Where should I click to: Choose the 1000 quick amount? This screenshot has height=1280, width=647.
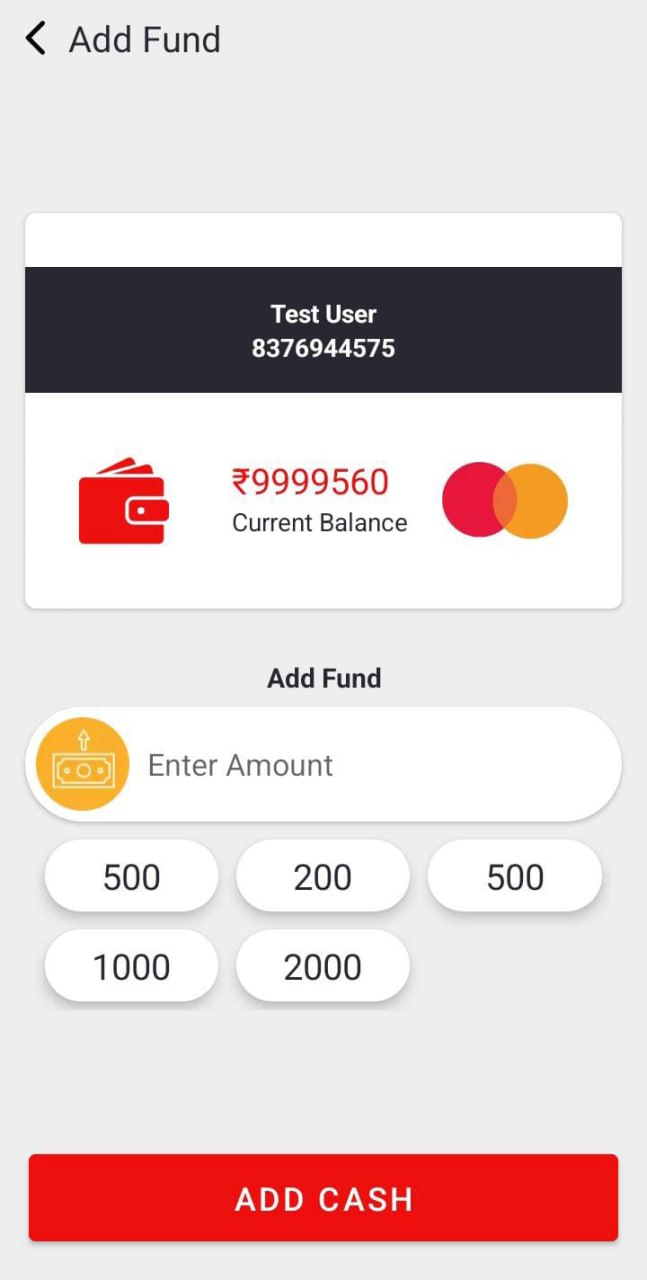(131, 966)
